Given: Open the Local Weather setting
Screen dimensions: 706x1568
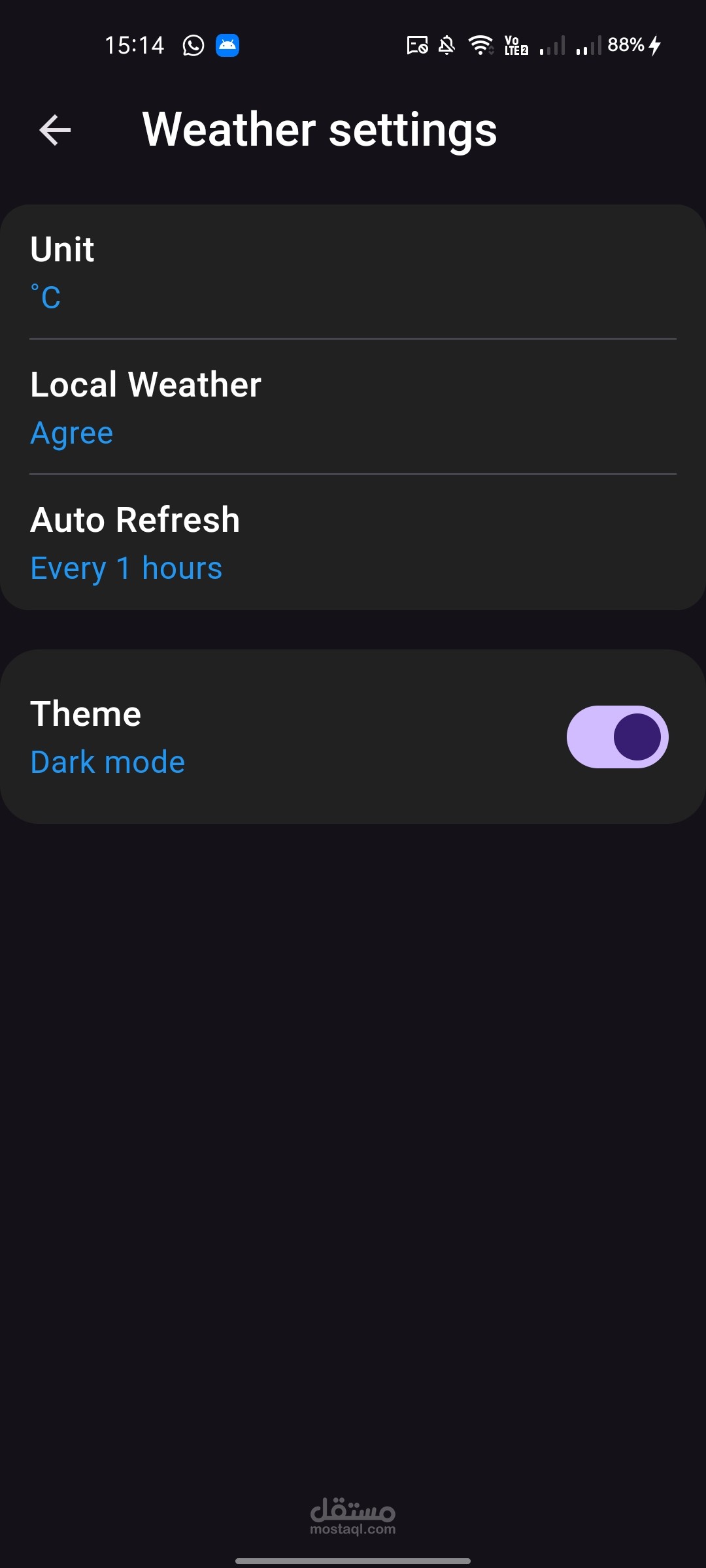Looking at the screenshot, I should click(x=353, y=407).
